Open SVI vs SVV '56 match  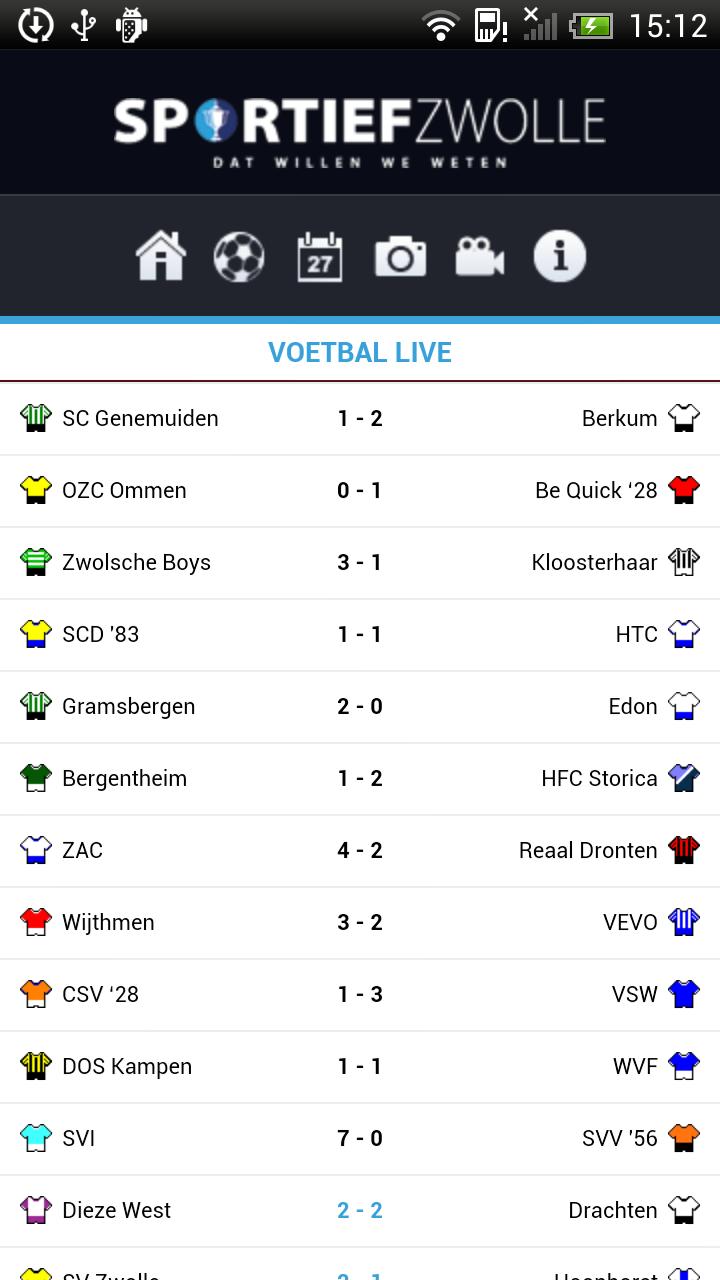pos(360,1138)
